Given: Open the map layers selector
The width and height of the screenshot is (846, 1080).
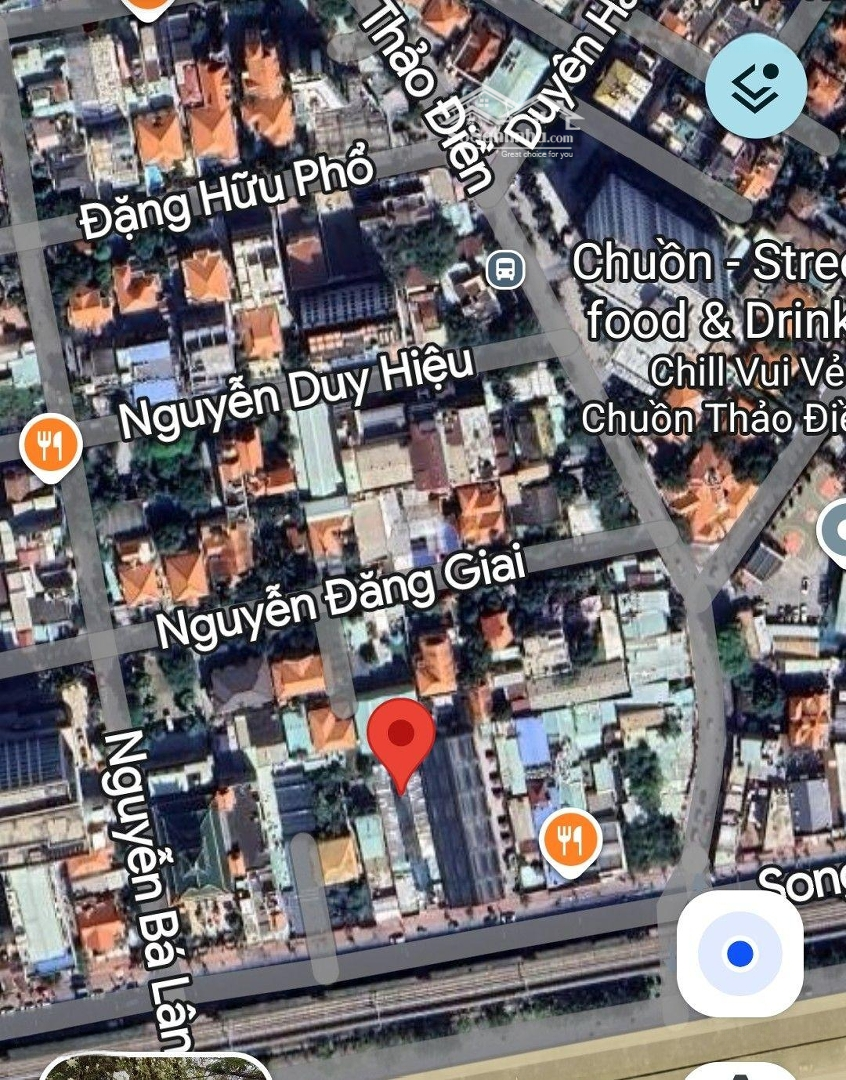Looking at the screenshot, I should pyautogui.click(x=756, y=87).
